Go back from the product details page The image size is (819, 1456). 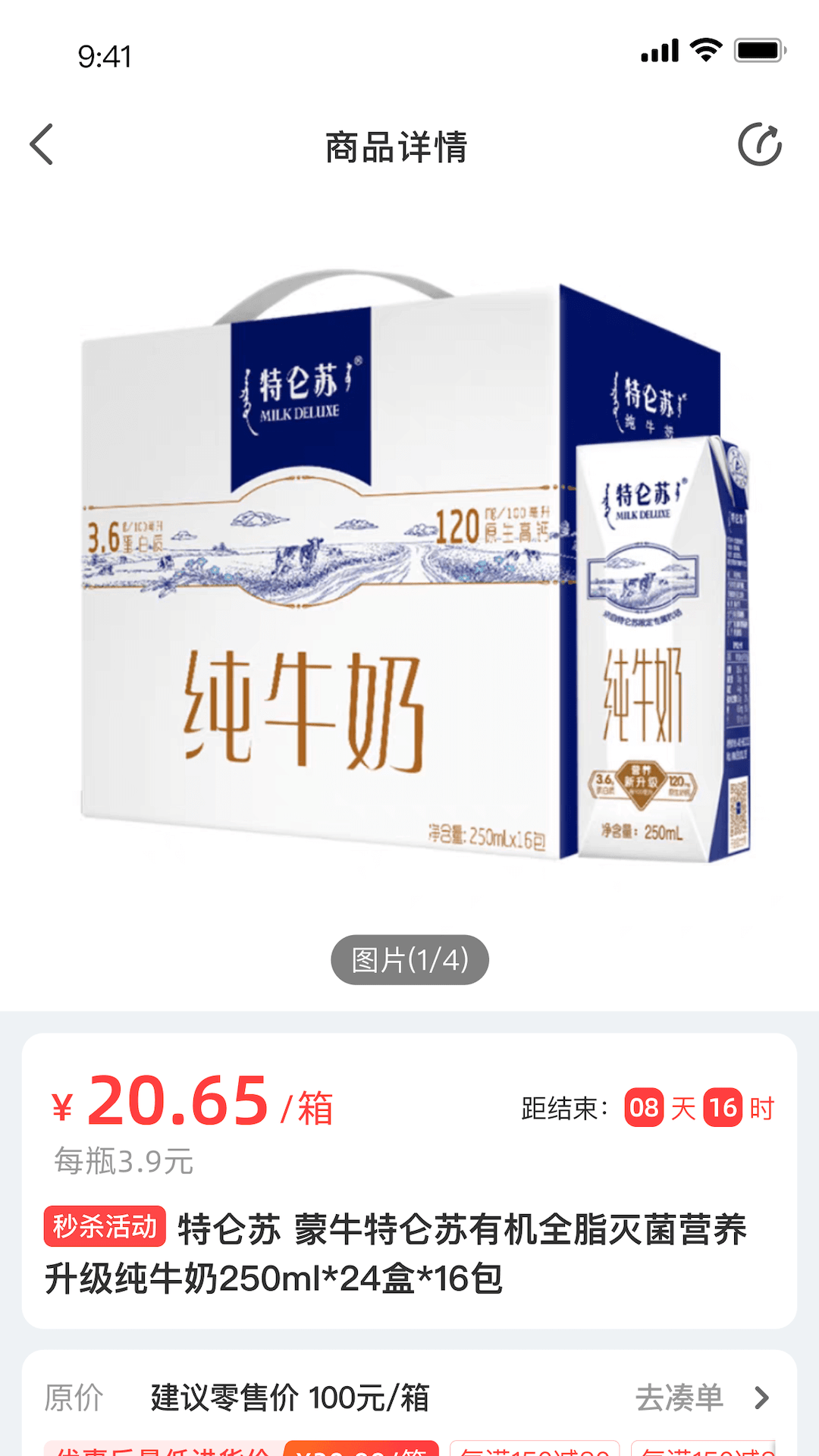tap(42, 144)
